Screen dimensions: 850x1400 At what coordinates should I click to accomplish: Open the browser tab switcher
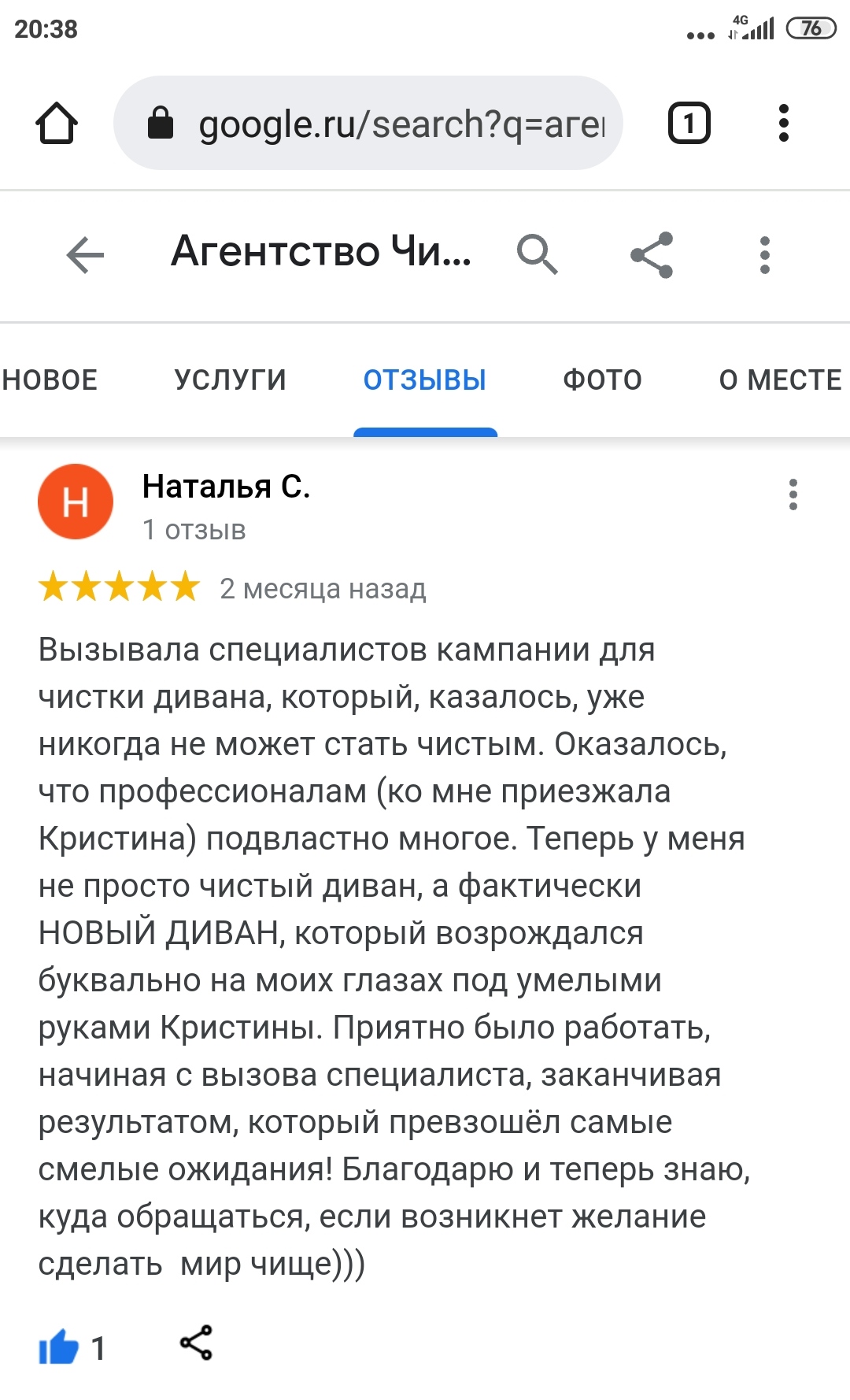click(x=689, y=124)
